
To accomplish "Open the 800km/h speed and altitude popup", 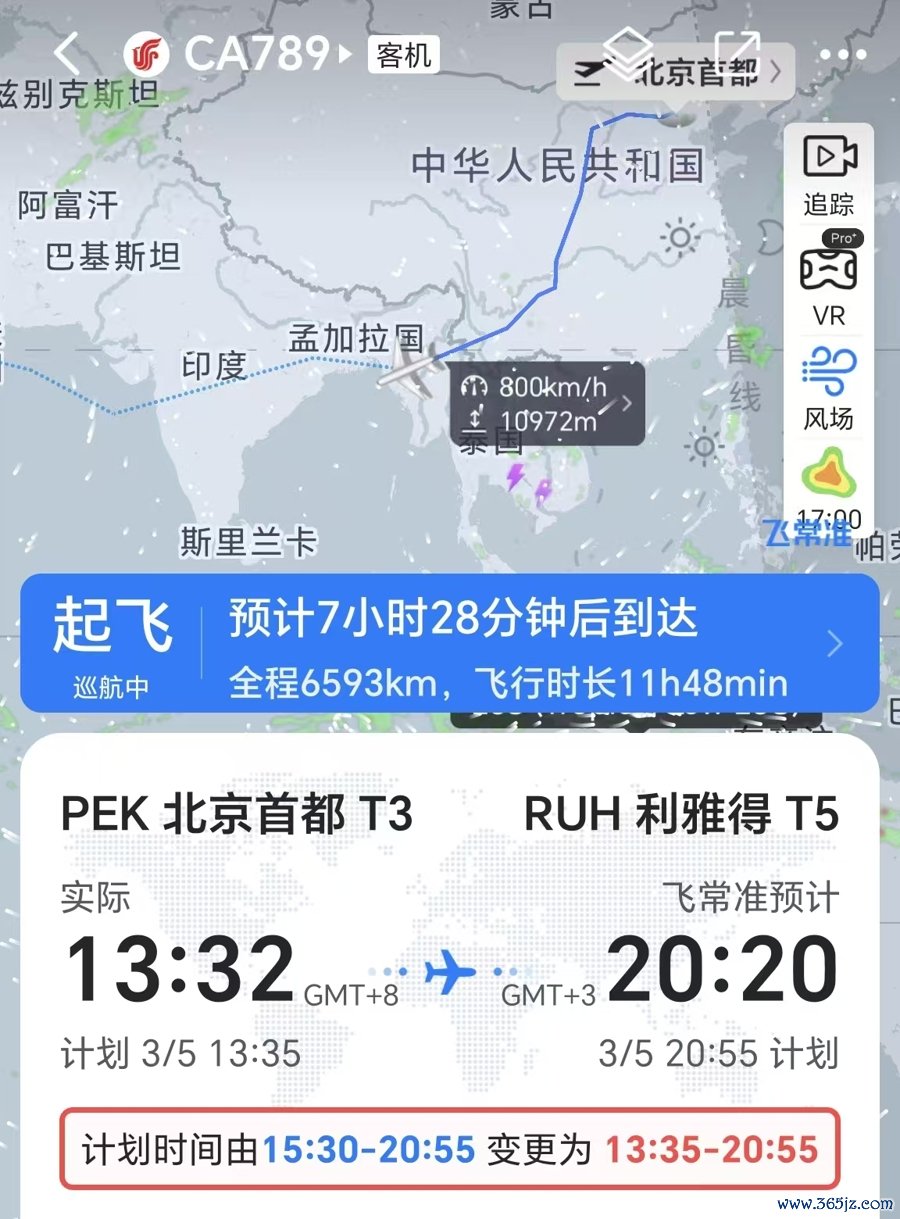I will [545, 403].
